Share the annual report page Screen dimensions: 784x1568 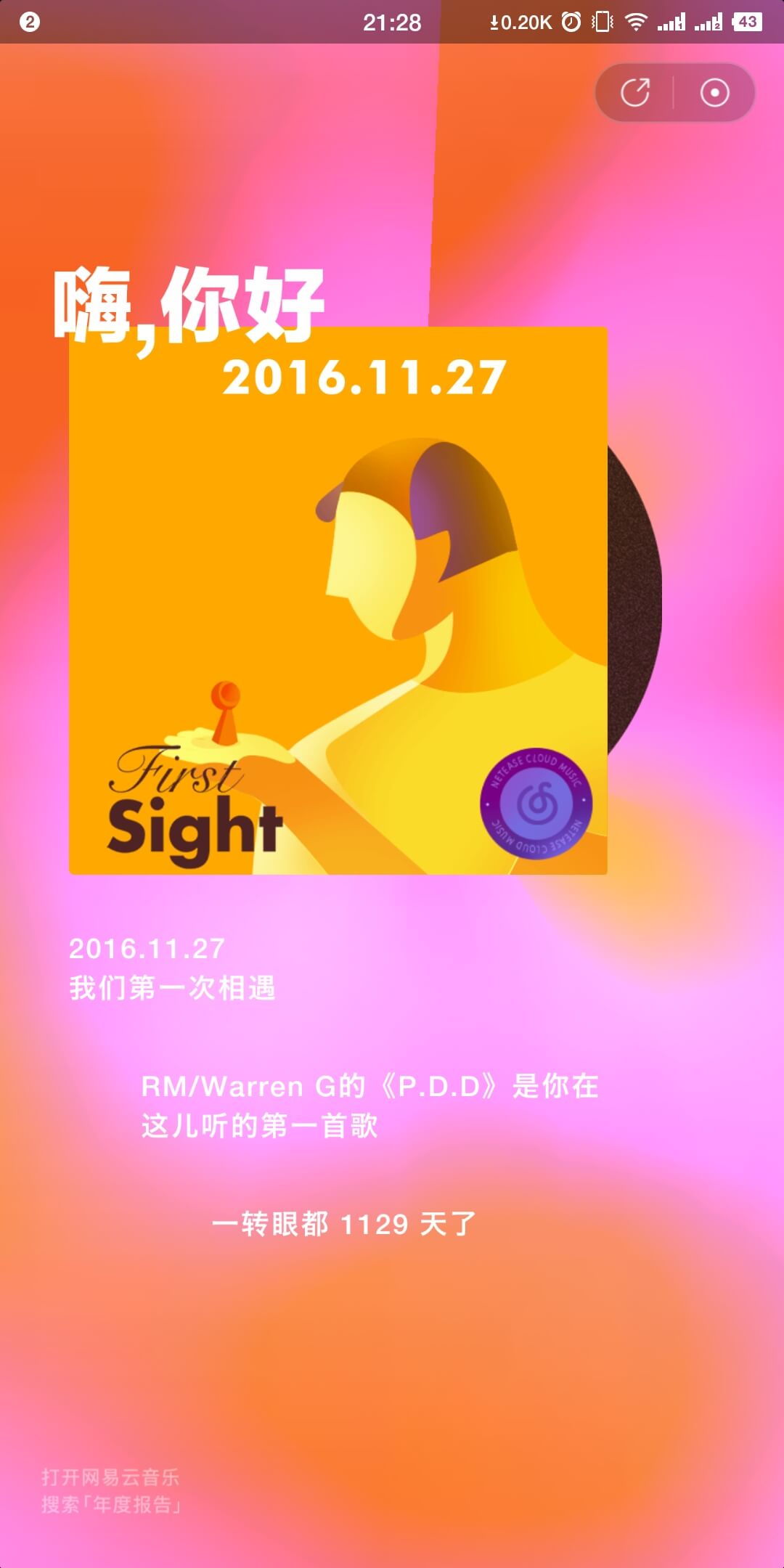click(x=635, y=93)
